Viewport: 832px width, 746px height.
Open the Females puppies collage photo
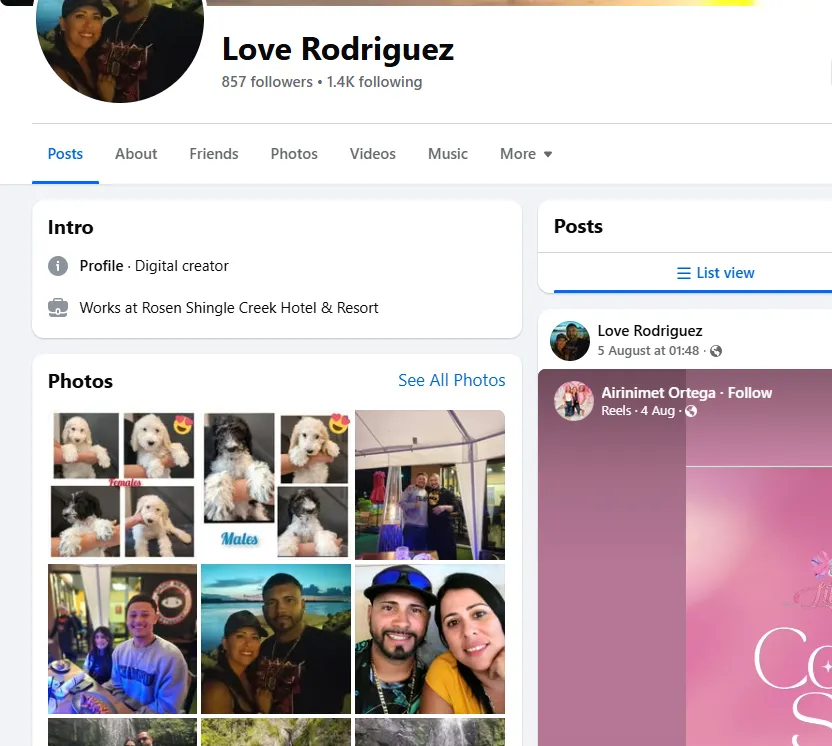coord(123,485)
